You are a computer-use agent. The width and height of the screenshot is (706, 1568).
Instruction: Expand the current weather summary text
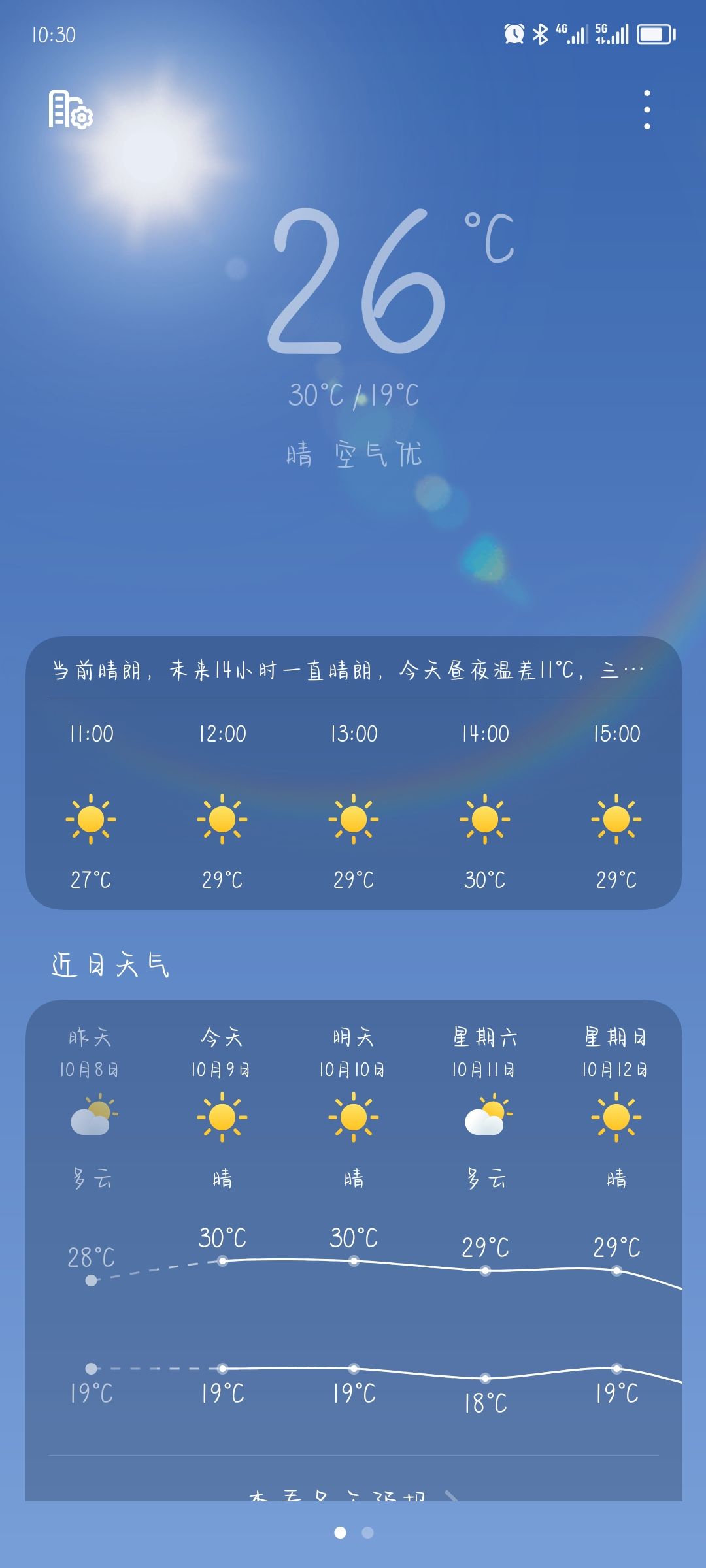(353, 670)
